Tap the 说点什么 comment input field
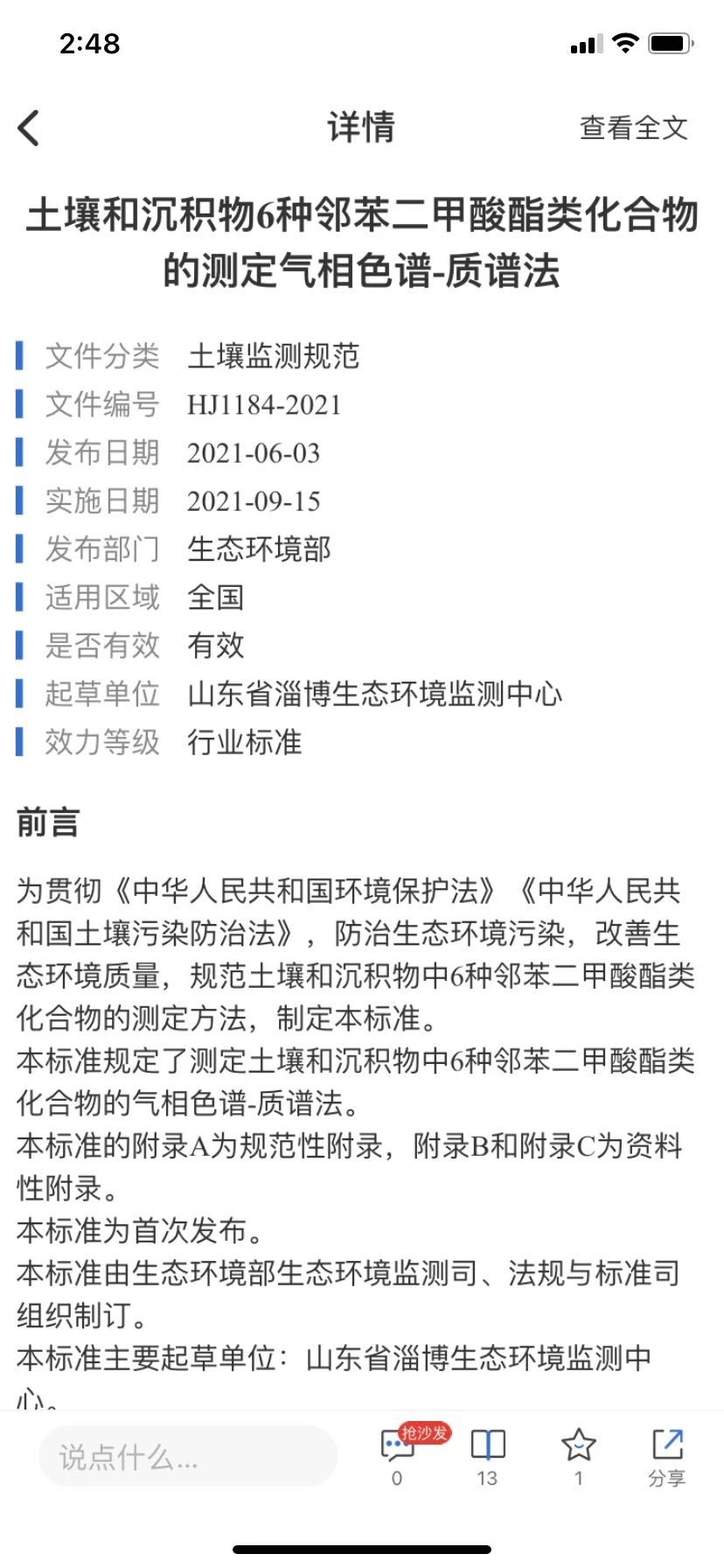This screenshot has height=1568, width=724. [187, 1457]
